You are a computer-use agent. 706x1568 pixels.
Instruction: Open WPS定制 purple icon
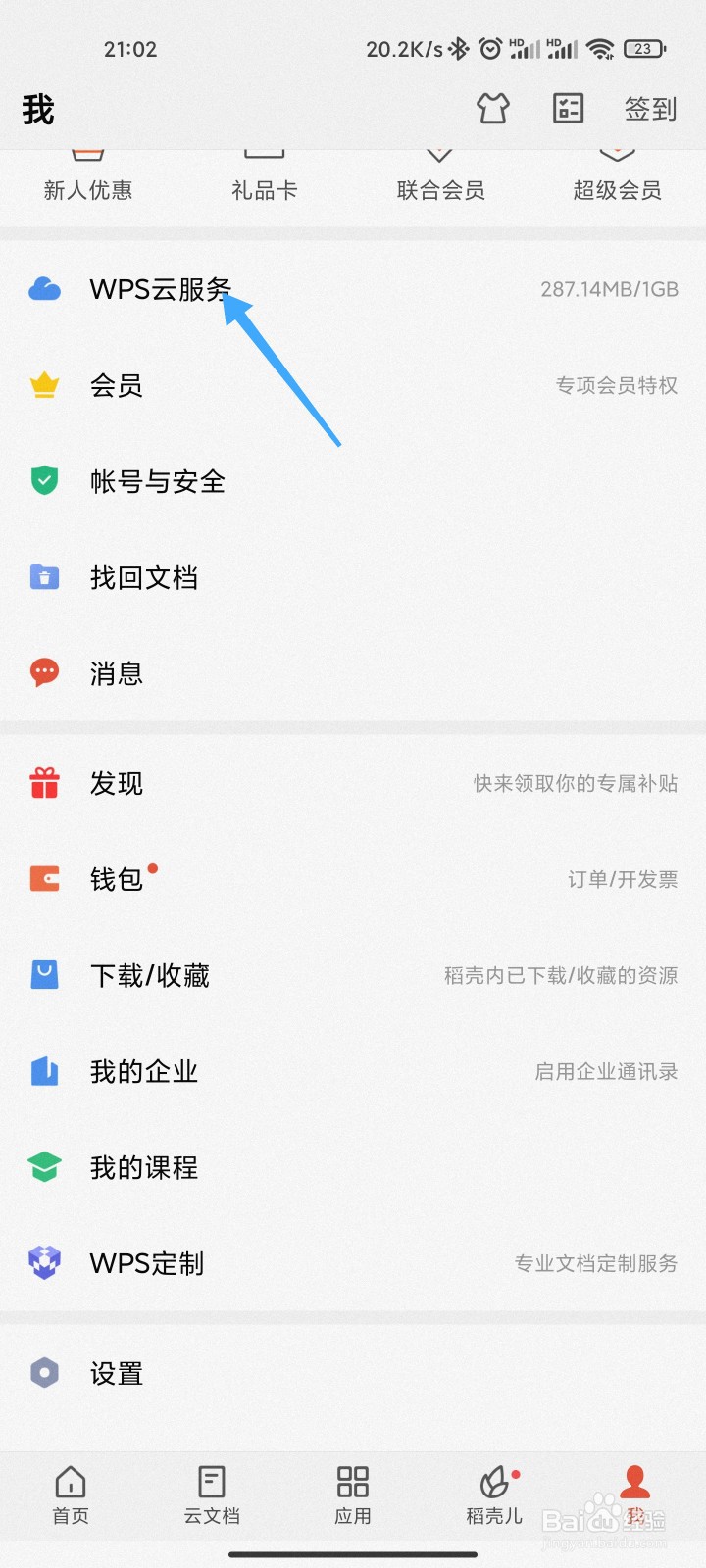(x=44, y=1262)
